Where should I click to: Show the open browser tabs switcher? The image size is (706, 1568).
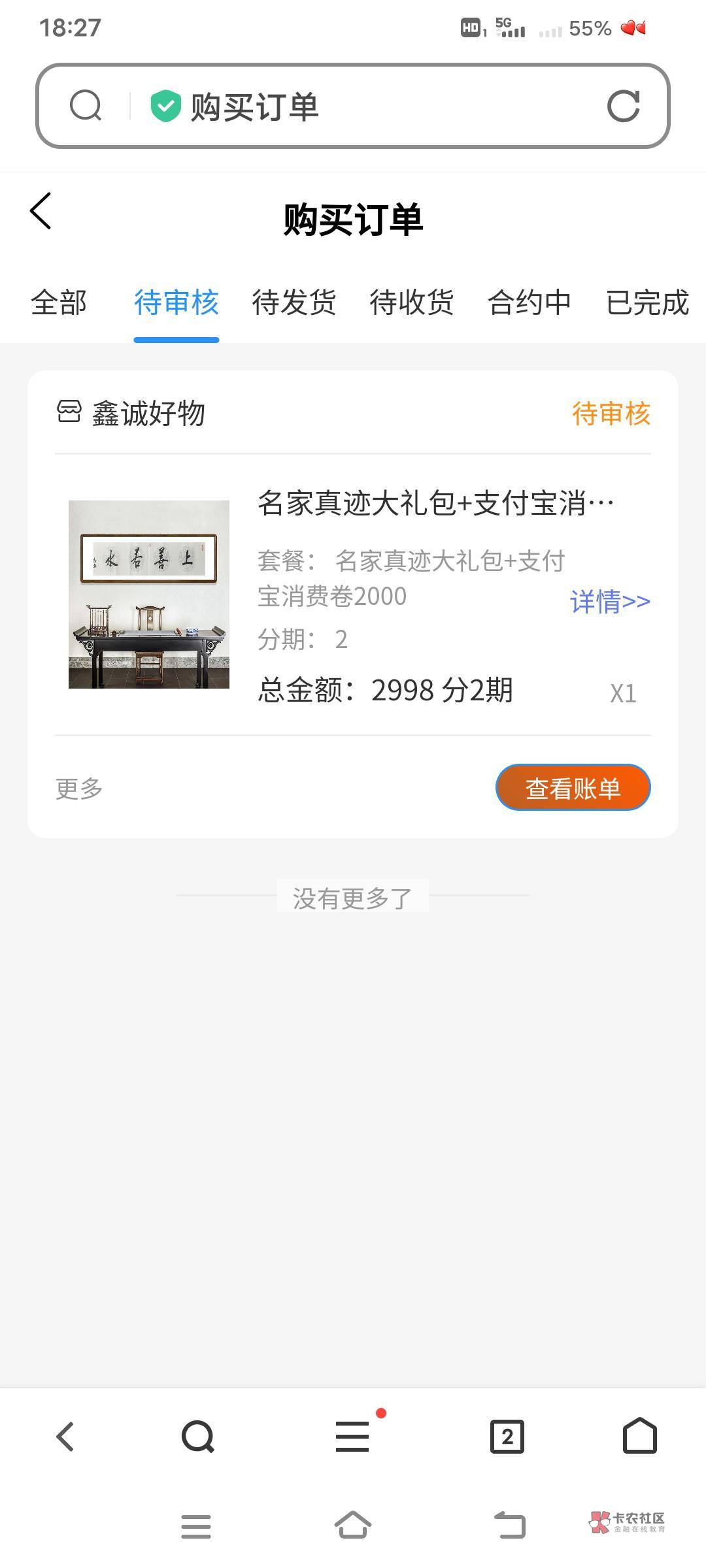(507, 1437)
